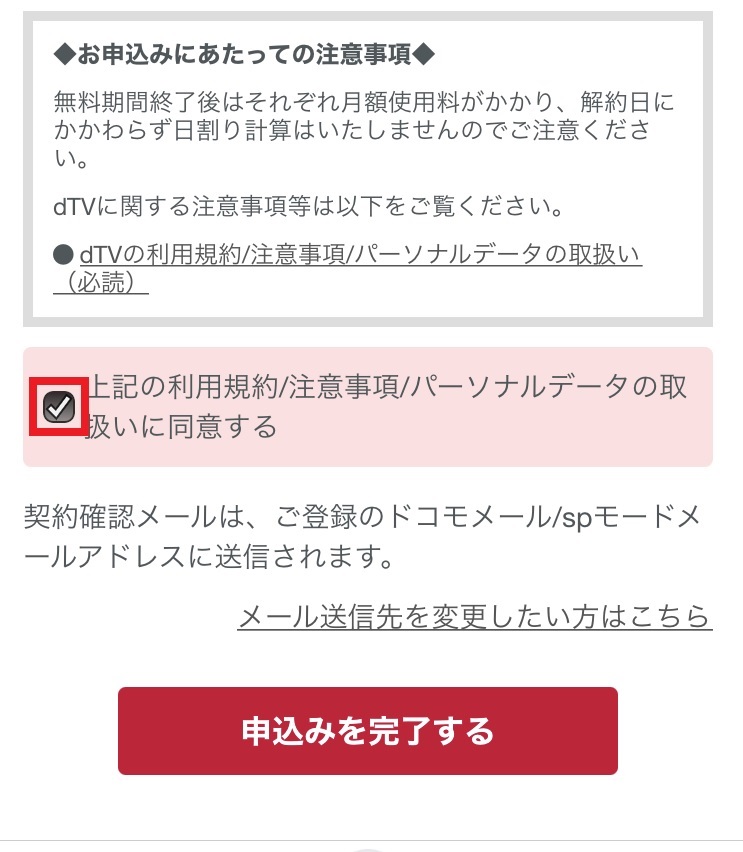
Task: Uncheck the 同意する agreement checkbox
Action: pos(59,407)
